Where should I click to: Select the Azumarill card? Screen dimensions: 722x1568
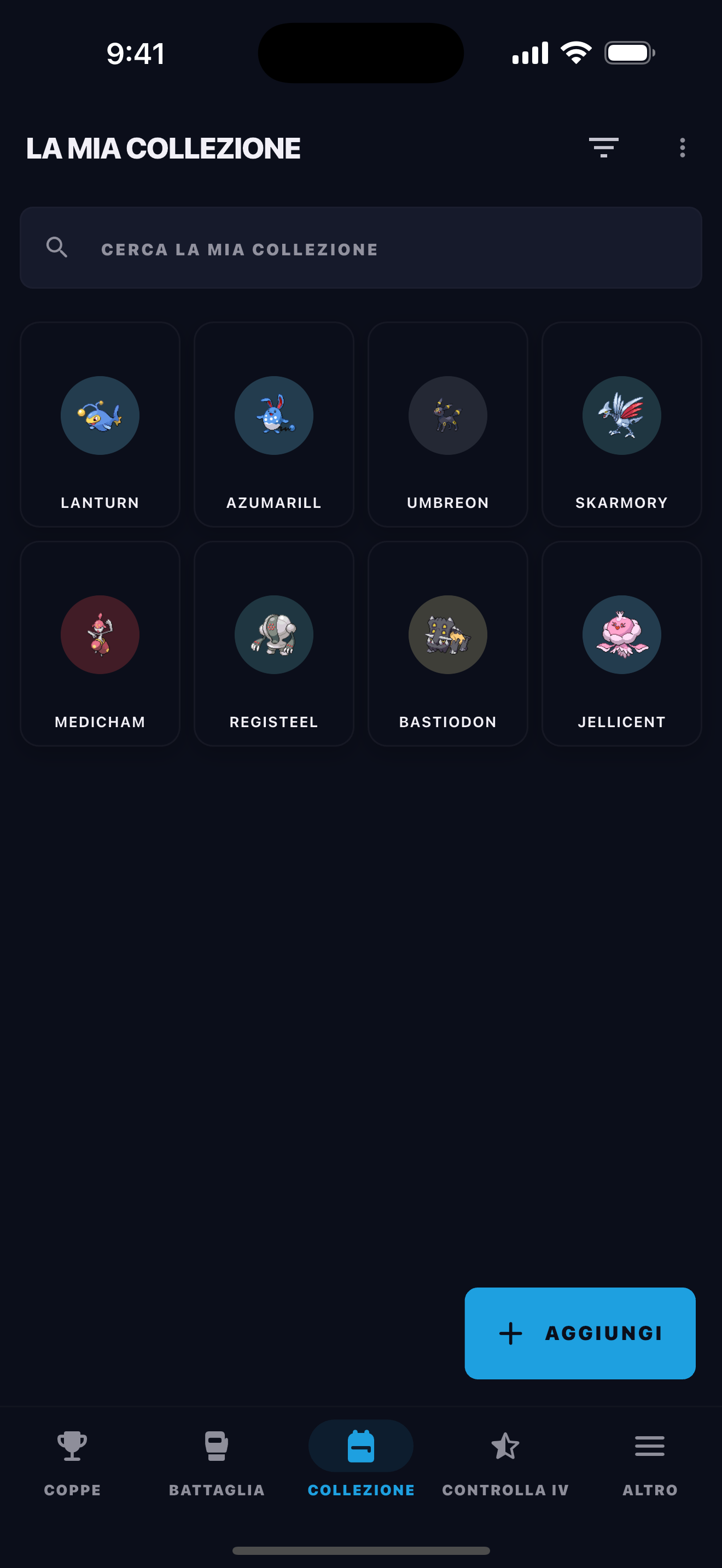[x=274, y=424]
